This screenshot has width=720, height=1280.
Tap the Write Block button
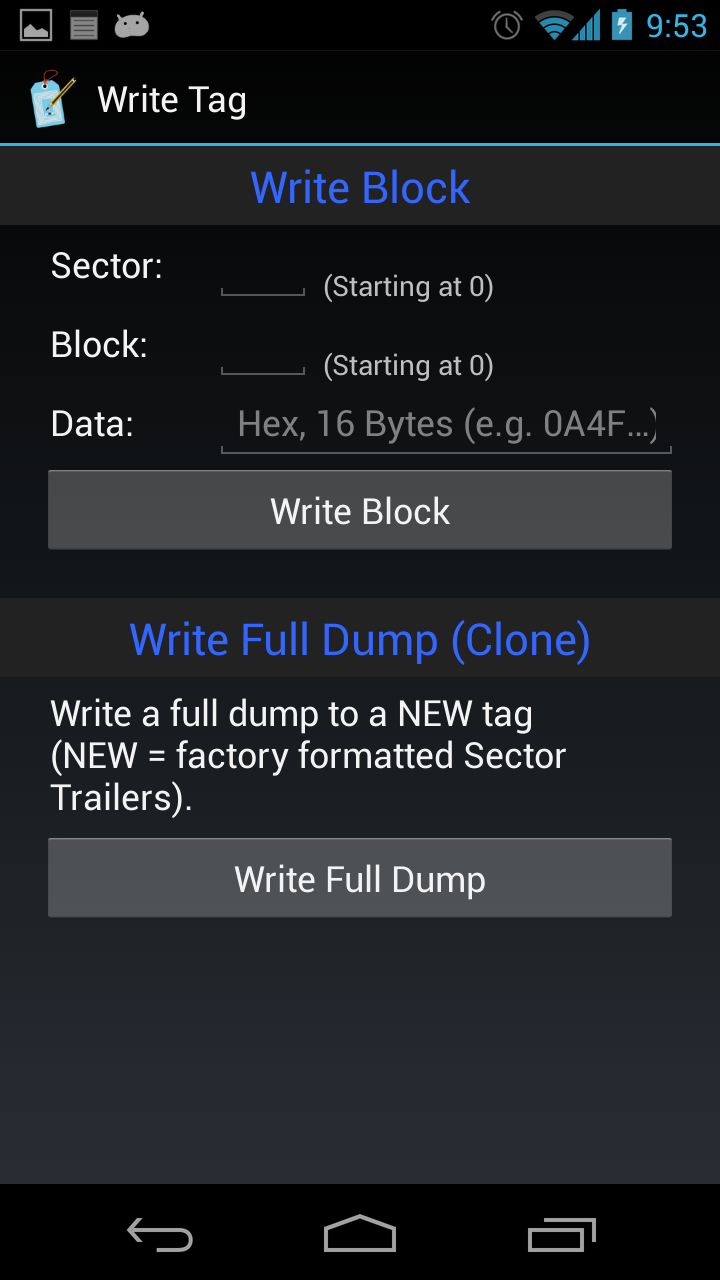click(360, 511)
